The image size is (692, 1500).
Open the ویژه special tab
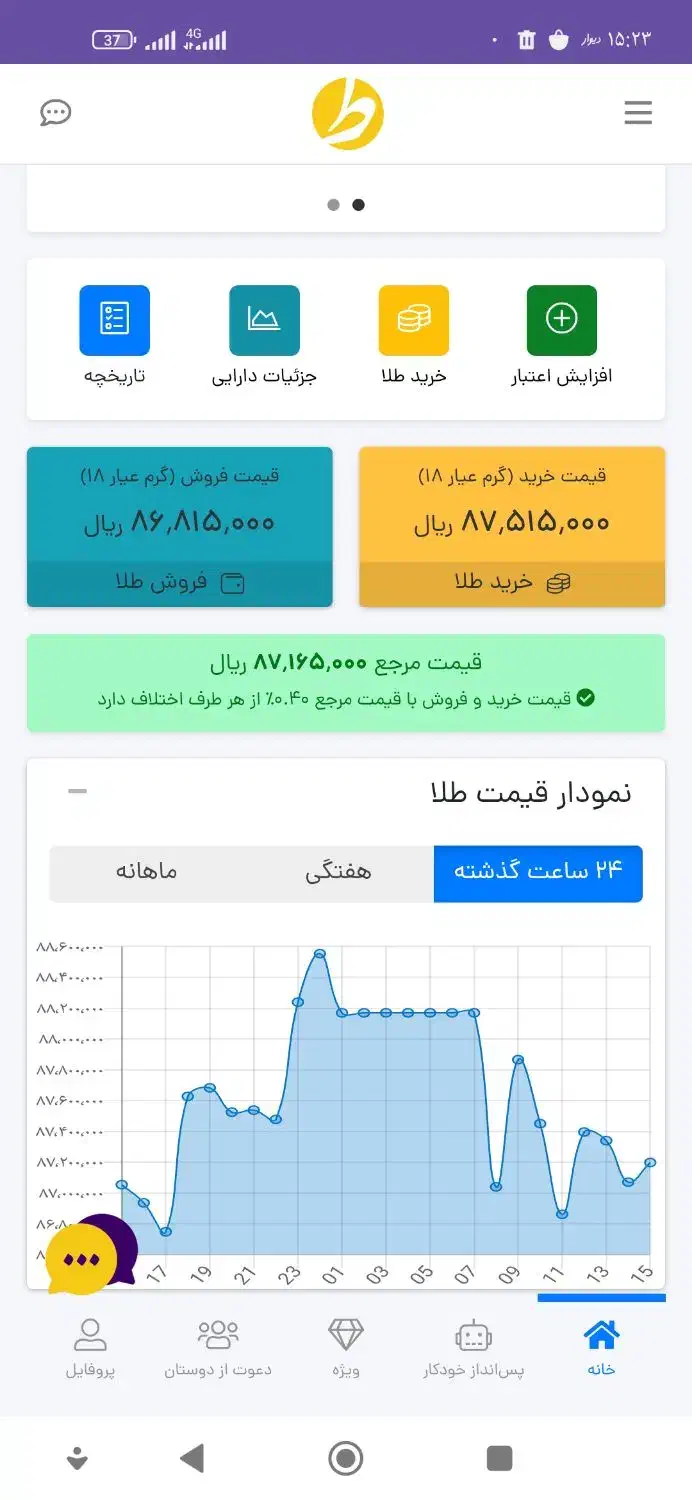pos(346,1346)
